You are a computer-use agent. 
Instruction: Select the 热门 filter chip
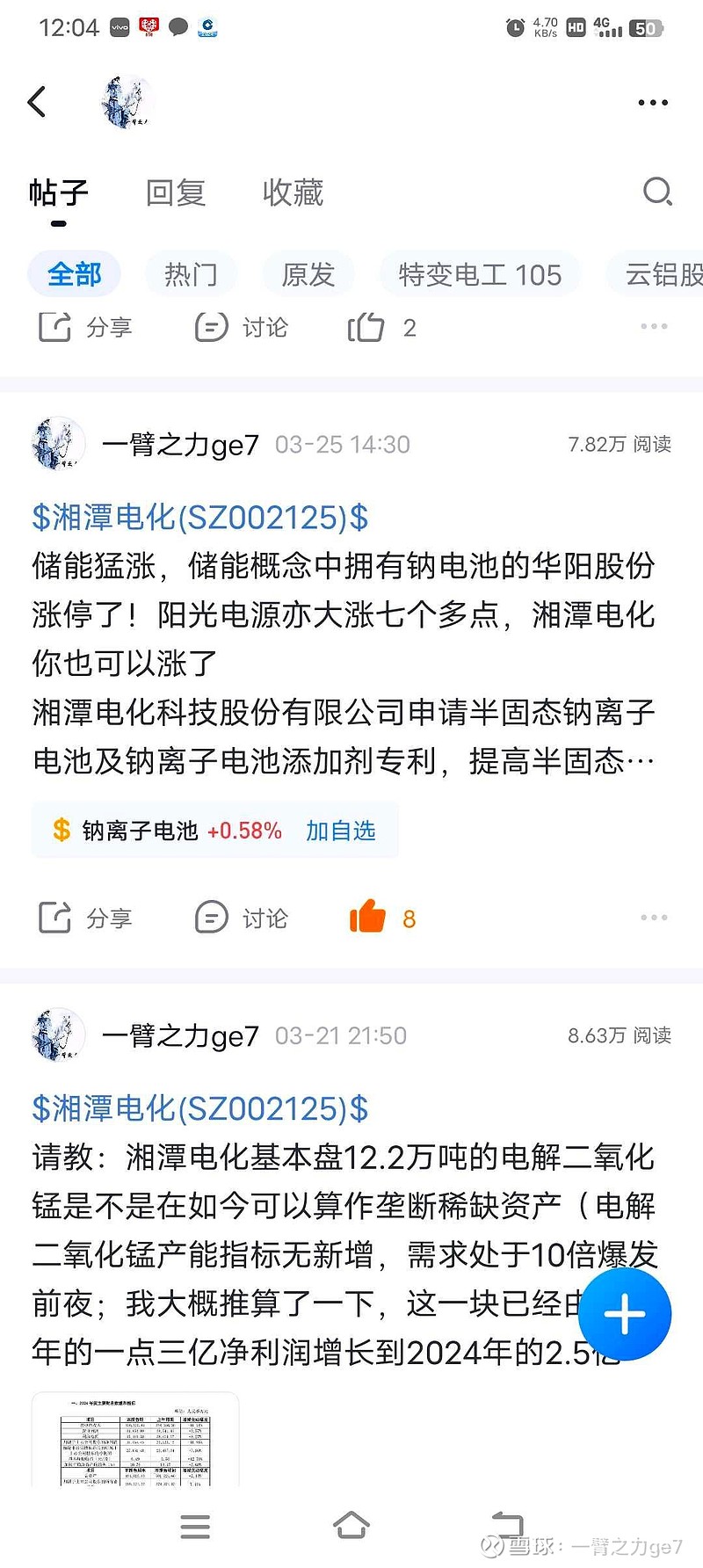[191, 274]
